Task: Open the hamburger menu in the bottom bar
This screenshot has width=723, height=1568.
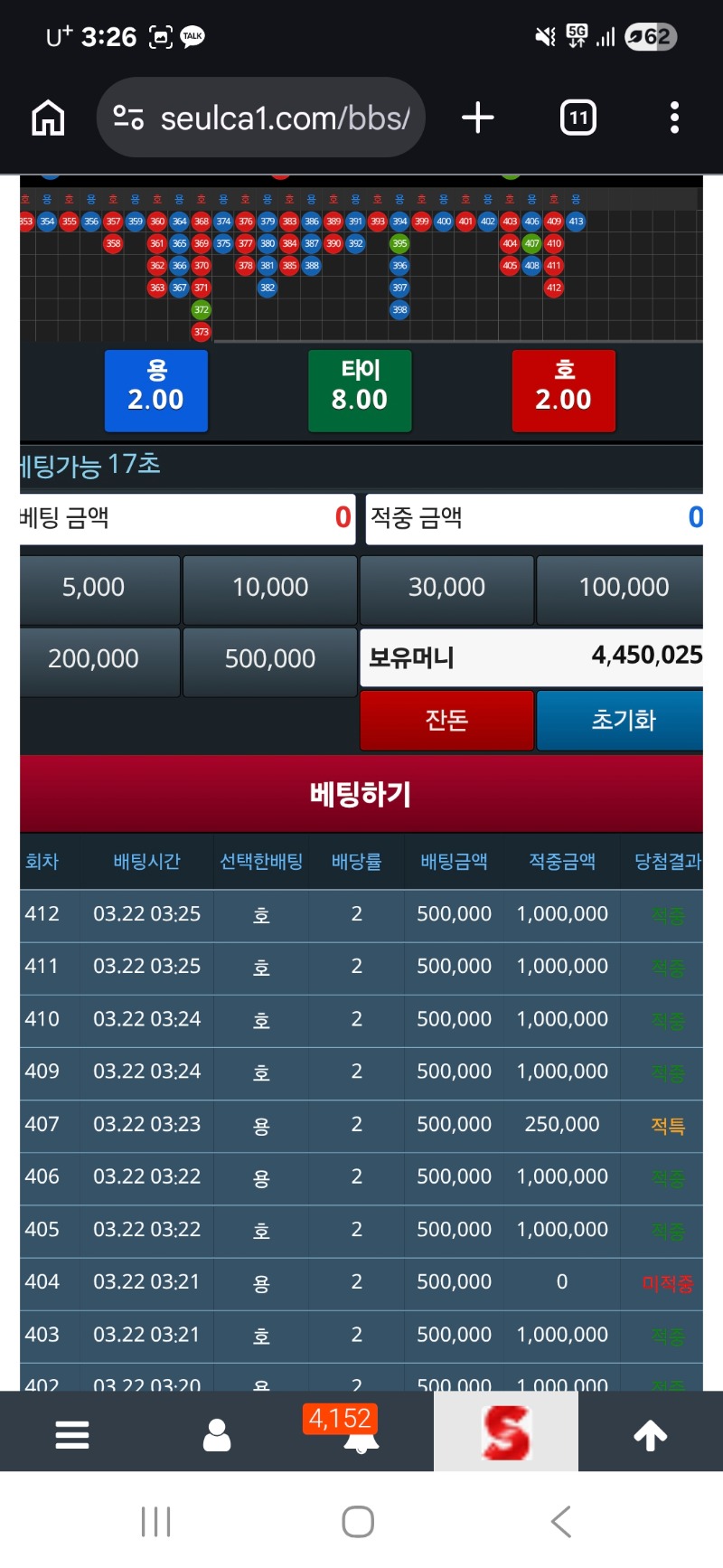Action: (x=72, y=1434)
